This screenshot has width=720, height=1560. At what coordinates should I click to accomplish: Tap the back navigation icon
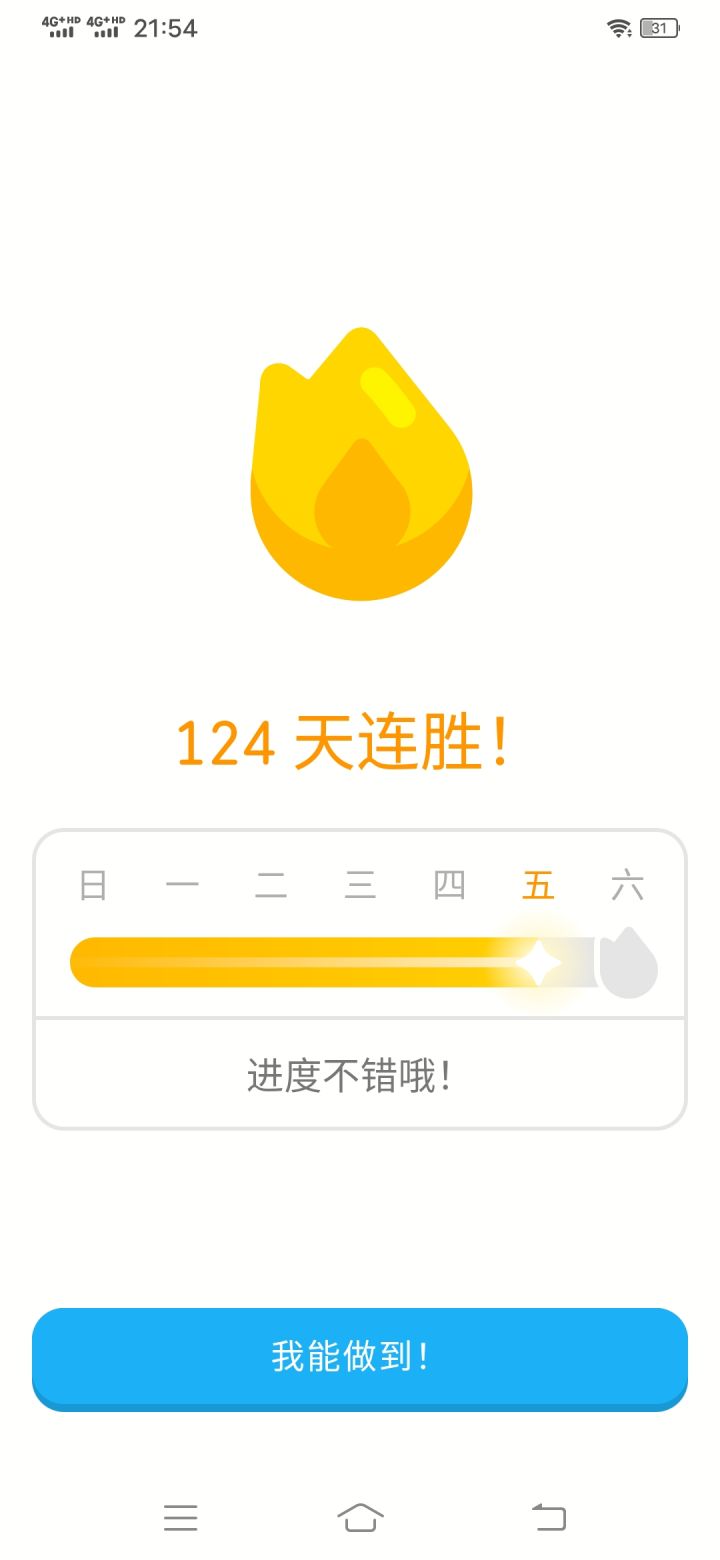[545, 1517]
